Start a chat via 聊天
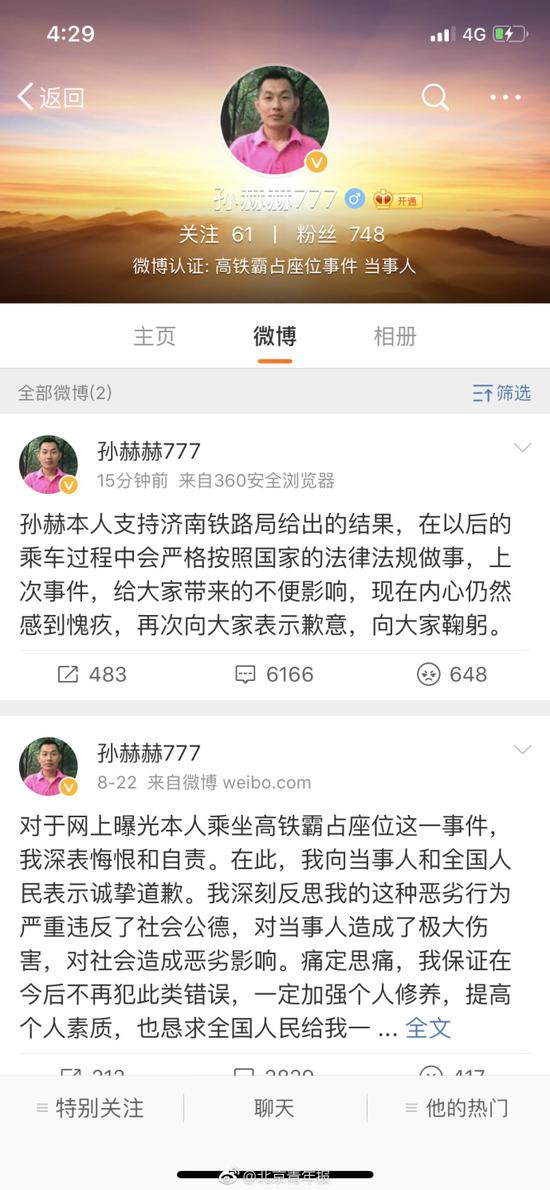This screenshot has width=550, height=1190. tap(274, 1108)
